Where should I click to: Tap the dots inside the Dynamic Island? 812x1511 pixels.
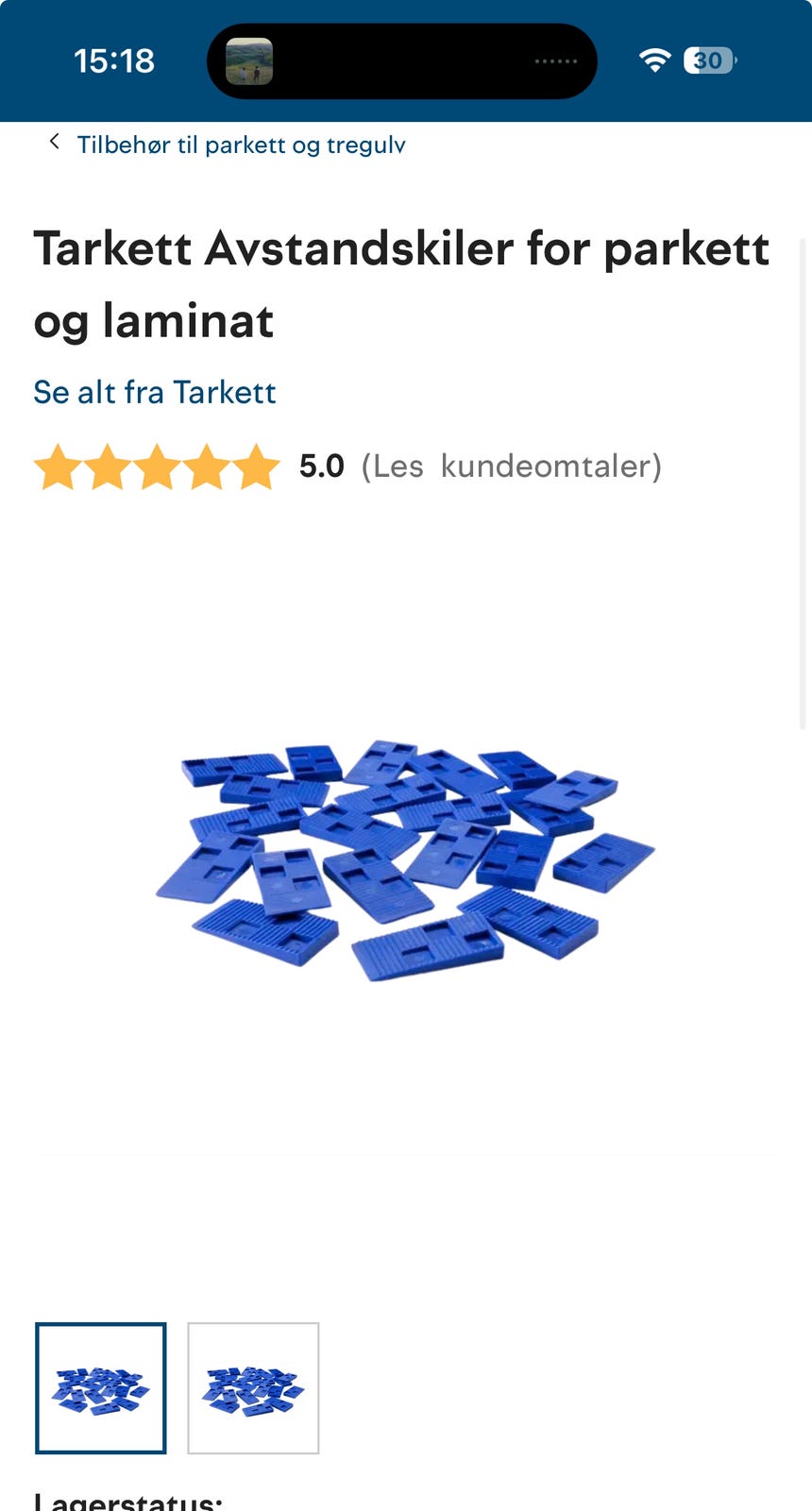[556, 60]
